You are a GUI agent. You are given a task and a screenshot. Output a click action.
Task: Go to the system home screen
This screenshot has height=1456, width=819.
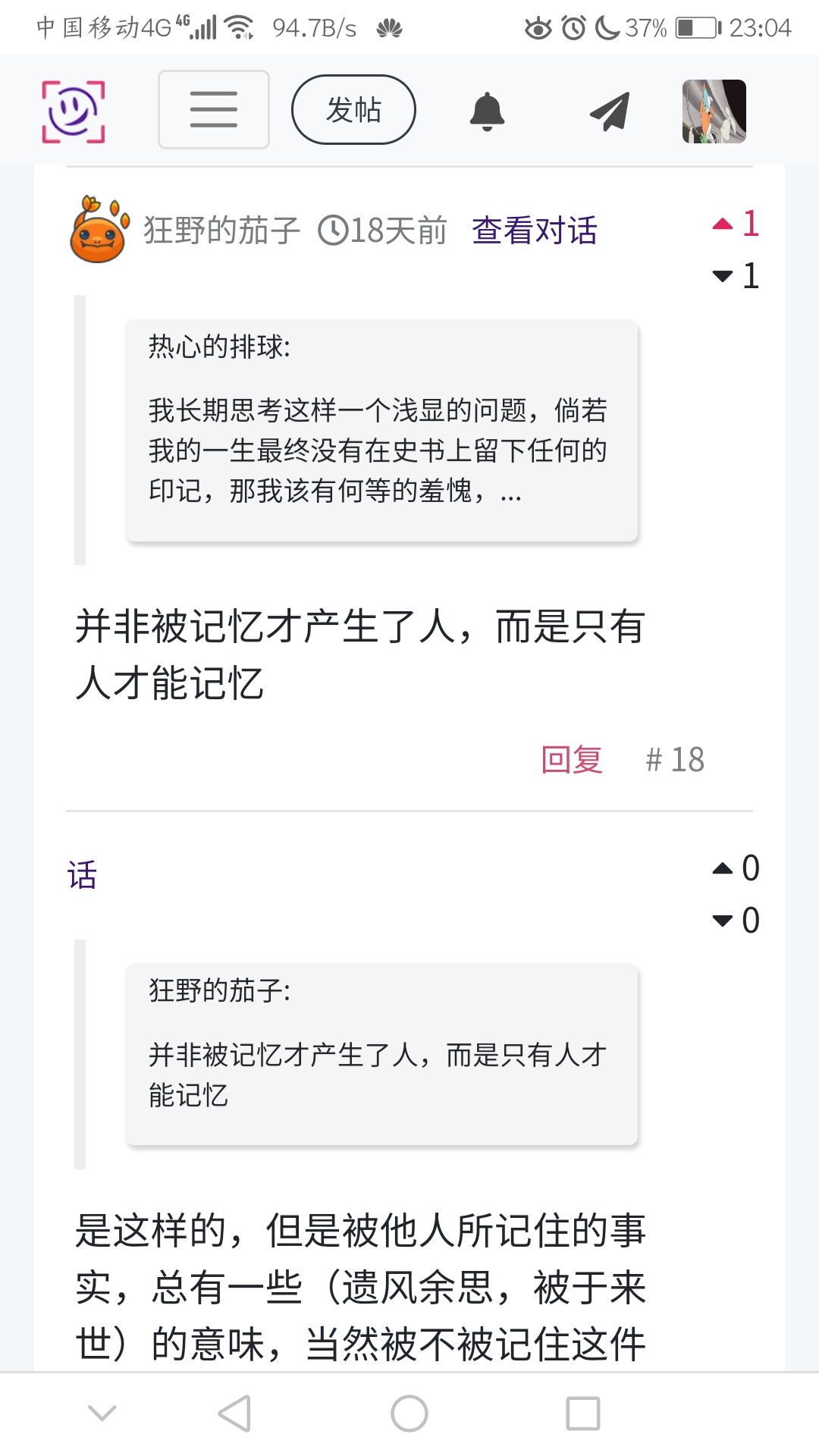coord(409,1414)
